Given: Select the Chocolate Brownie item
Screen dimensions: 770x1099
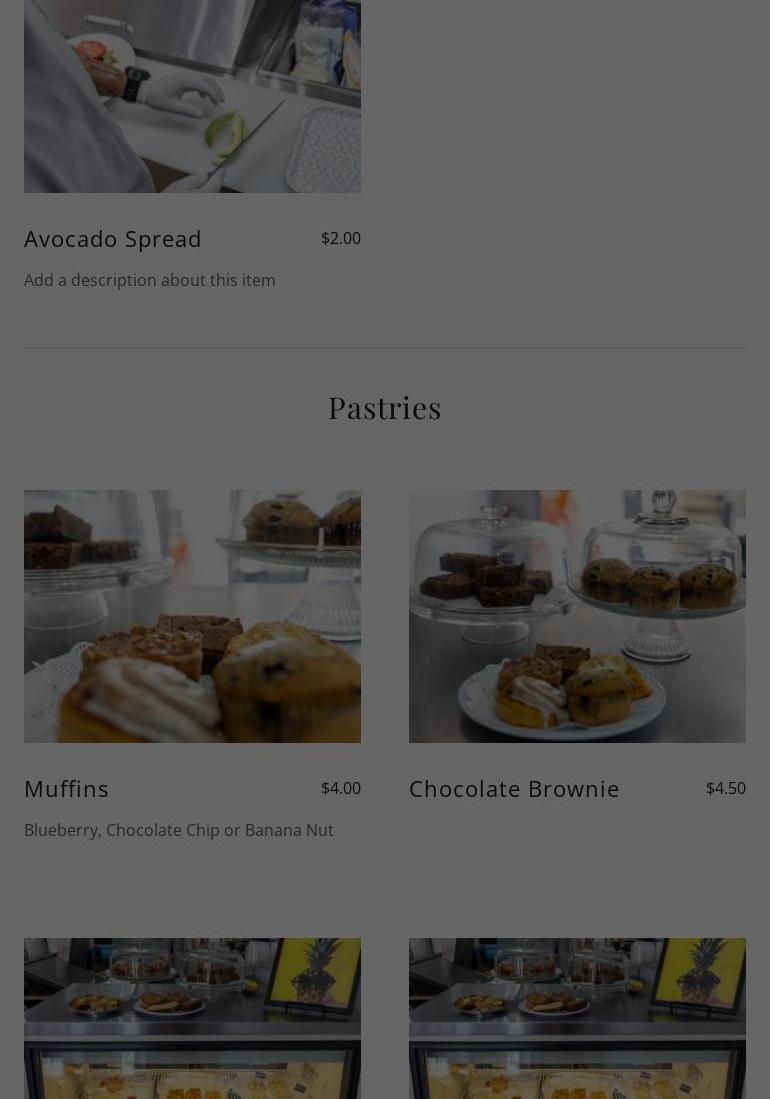Looking at the screenshot, I should point(514,789).
